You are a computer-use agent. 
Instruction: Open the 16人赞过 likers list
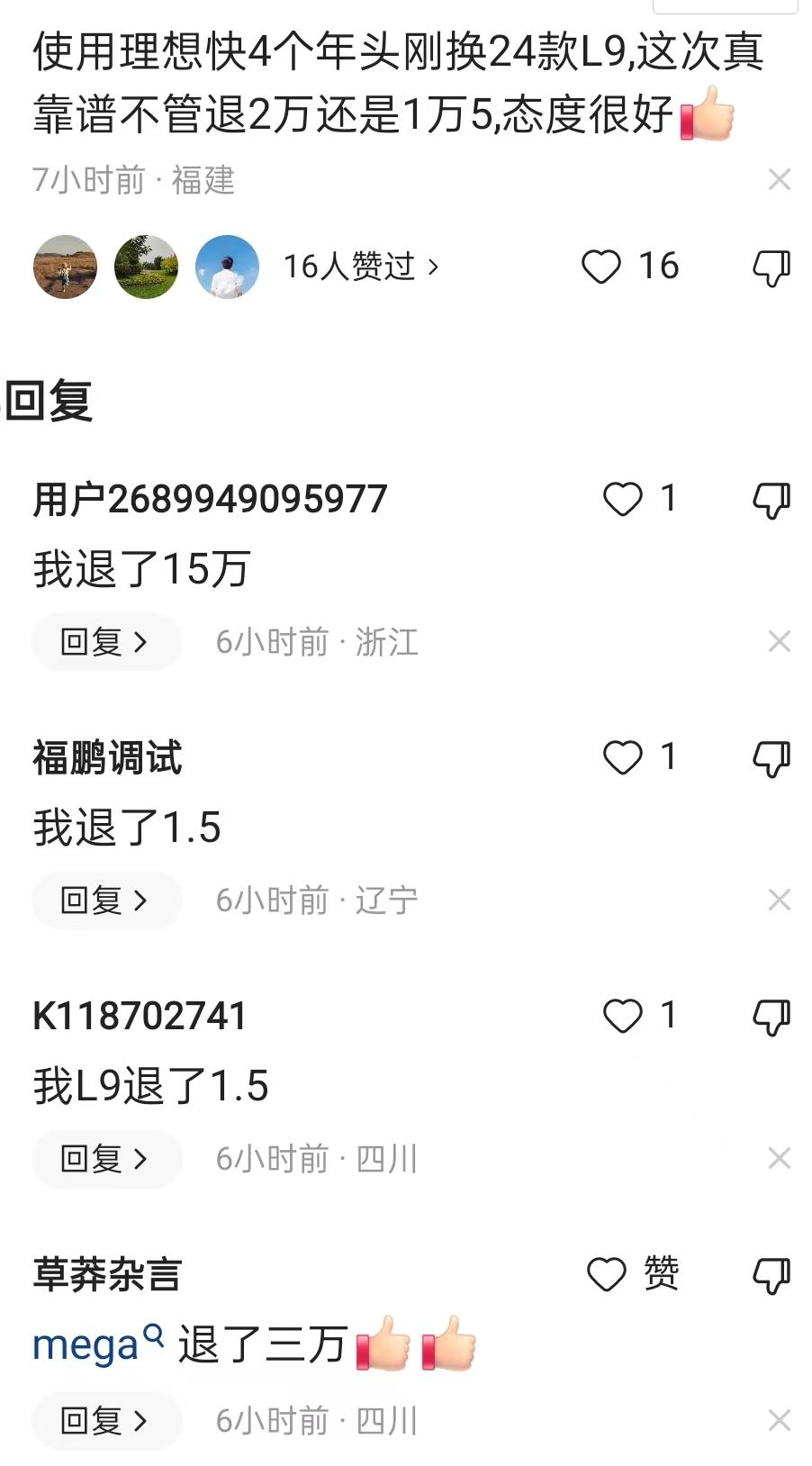[360, 267]
